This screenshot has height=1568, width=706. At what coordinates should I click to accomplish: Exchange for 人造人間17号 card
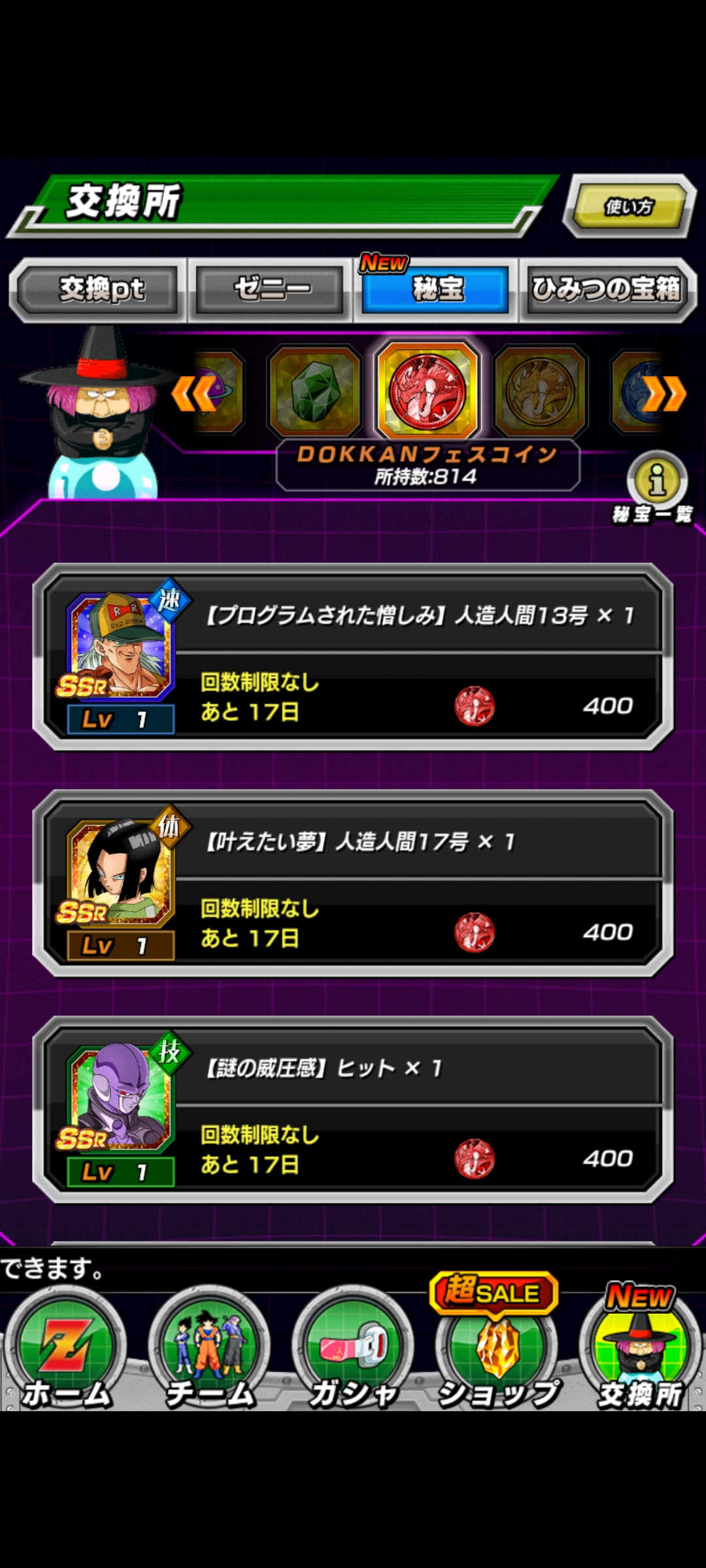point(353,883)
